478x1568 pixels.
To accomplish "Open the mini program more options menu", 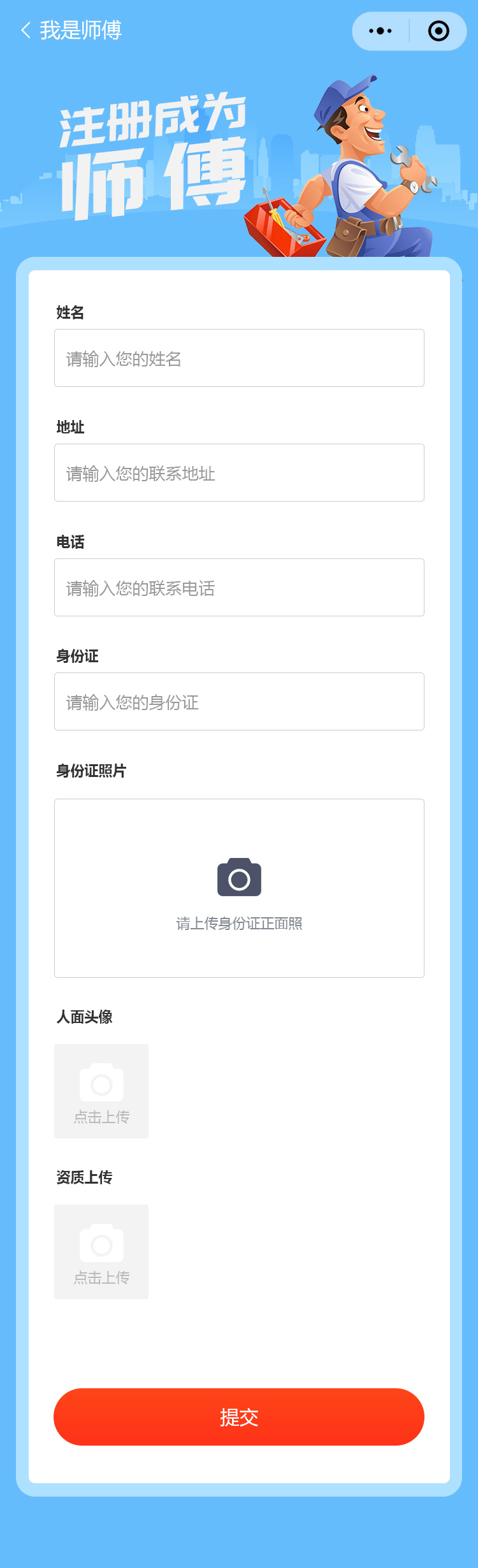I will pos(380,31).
